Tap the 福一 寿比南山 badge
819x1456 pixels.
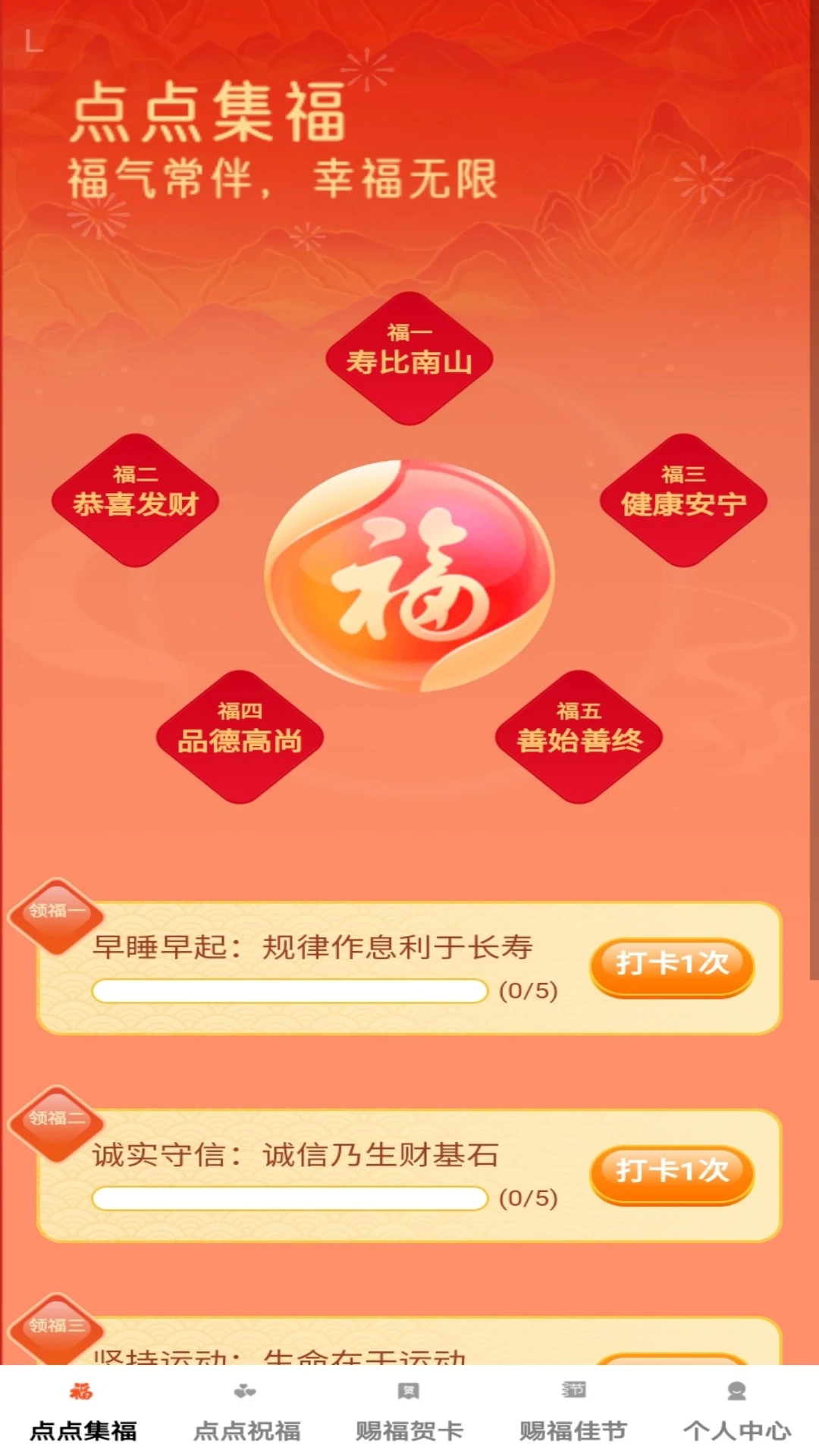coord(409,358)
